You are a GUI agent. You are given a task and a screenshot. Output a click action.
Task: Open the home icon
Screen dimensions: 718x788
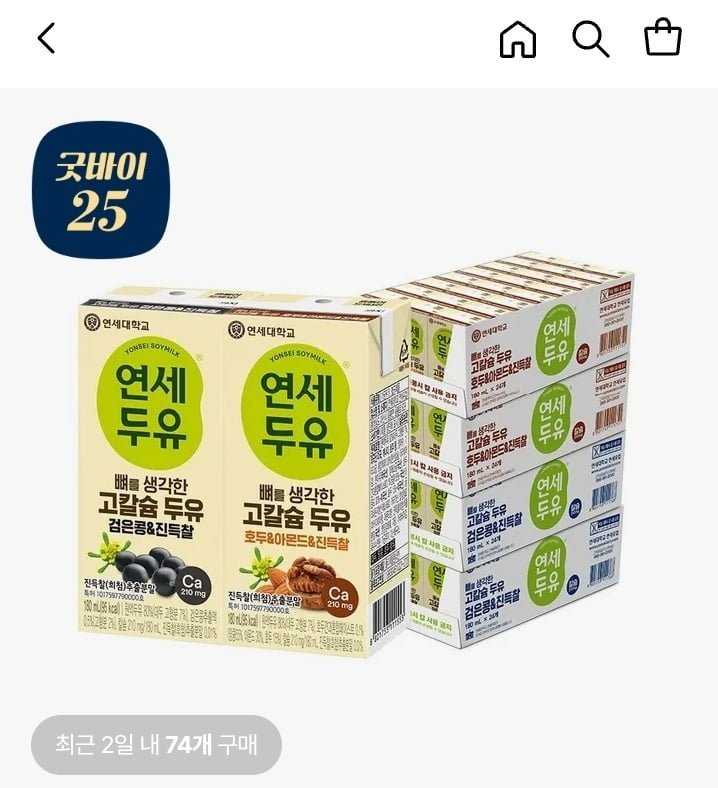point(517,40)
